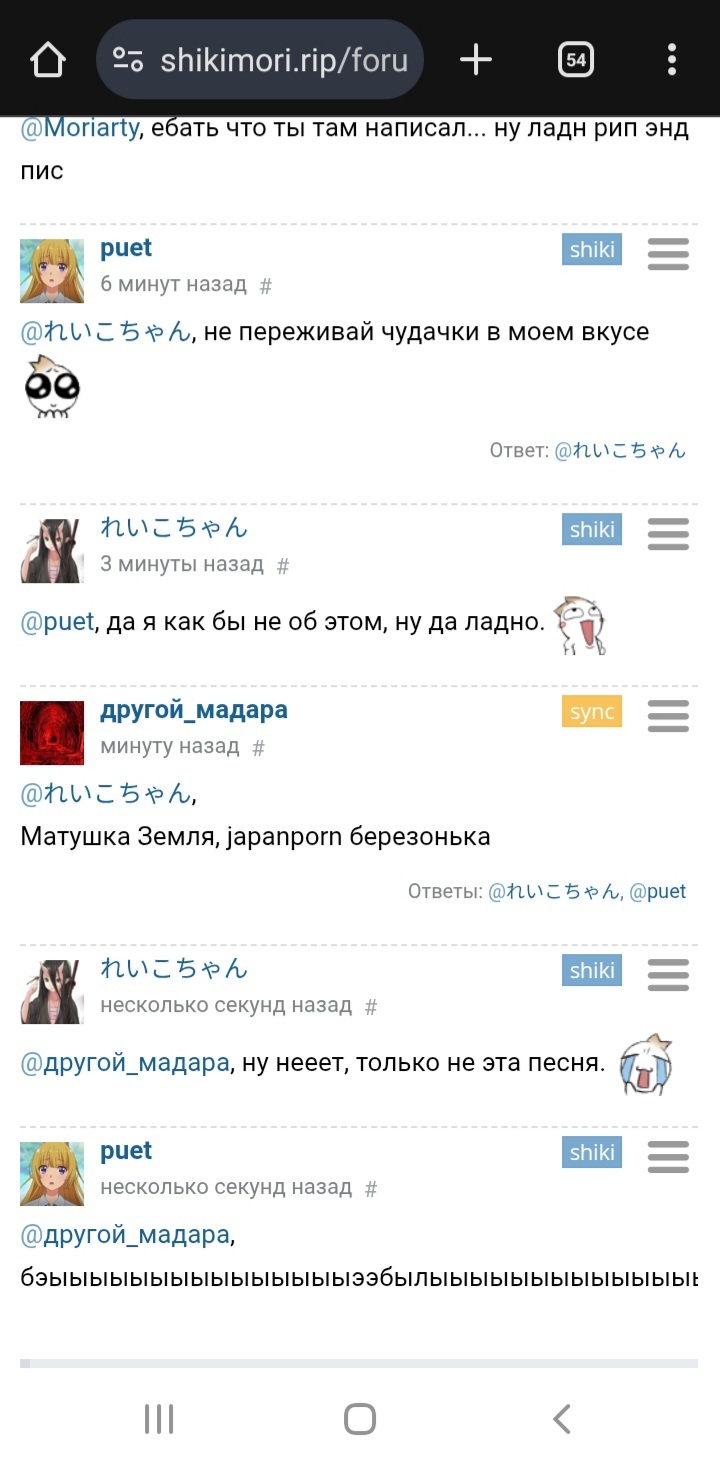The height and width of the screenshot is (1464, 720).
Task: Open the tab switcher showing 54 tabs
Action: (x=575, y=60)
